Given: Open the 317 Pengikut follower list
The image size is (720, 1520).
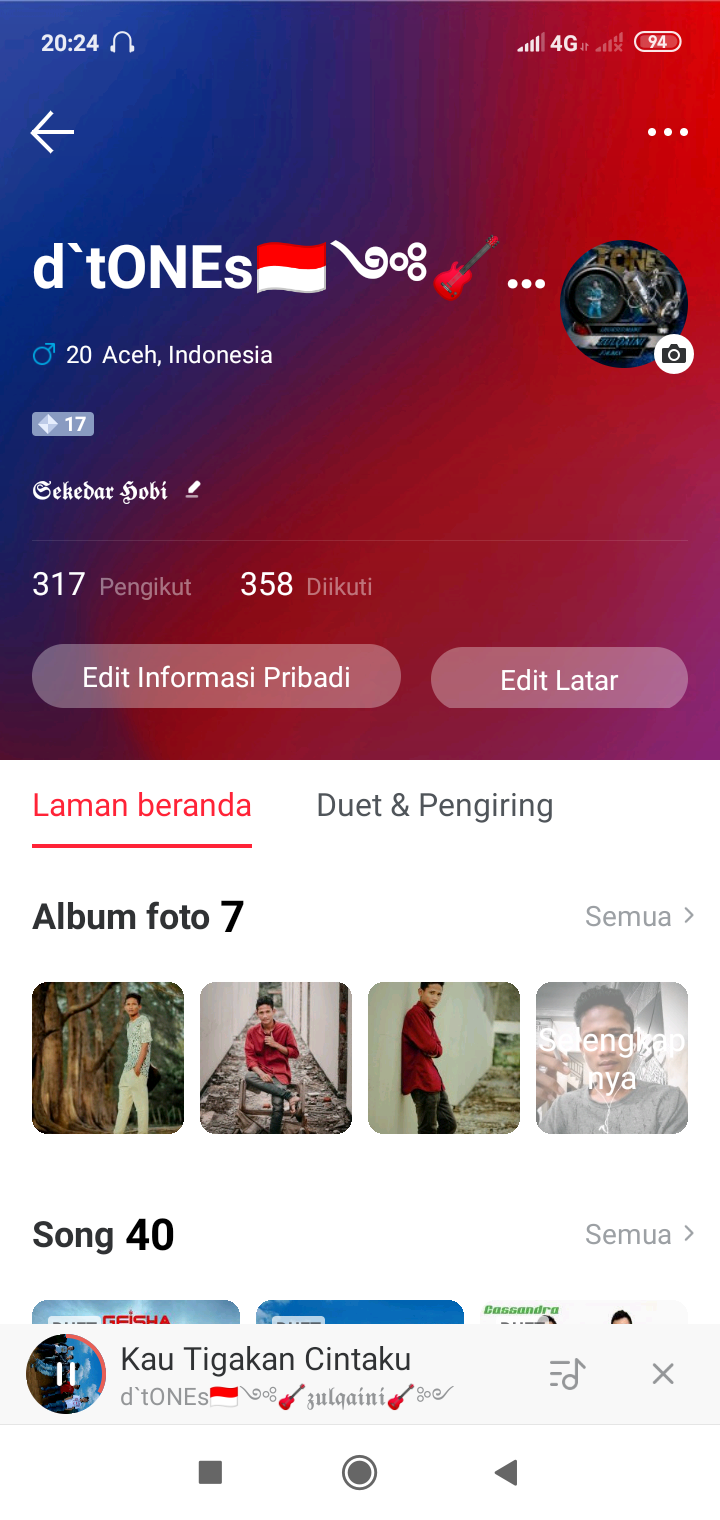Looking at the screenshot, I should (x=110, y=585).
